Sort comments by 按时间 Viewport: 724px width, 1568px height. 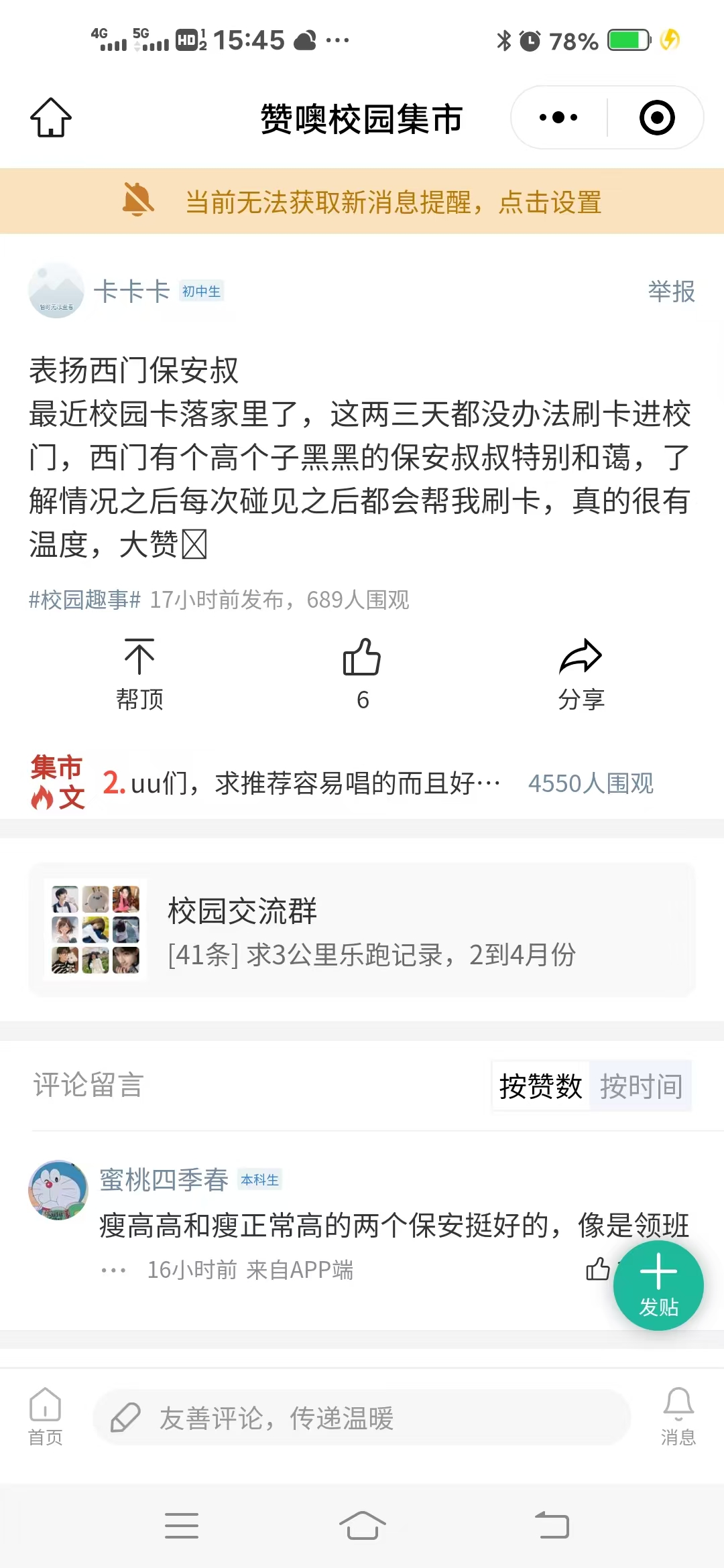(x=641, y=1086)
